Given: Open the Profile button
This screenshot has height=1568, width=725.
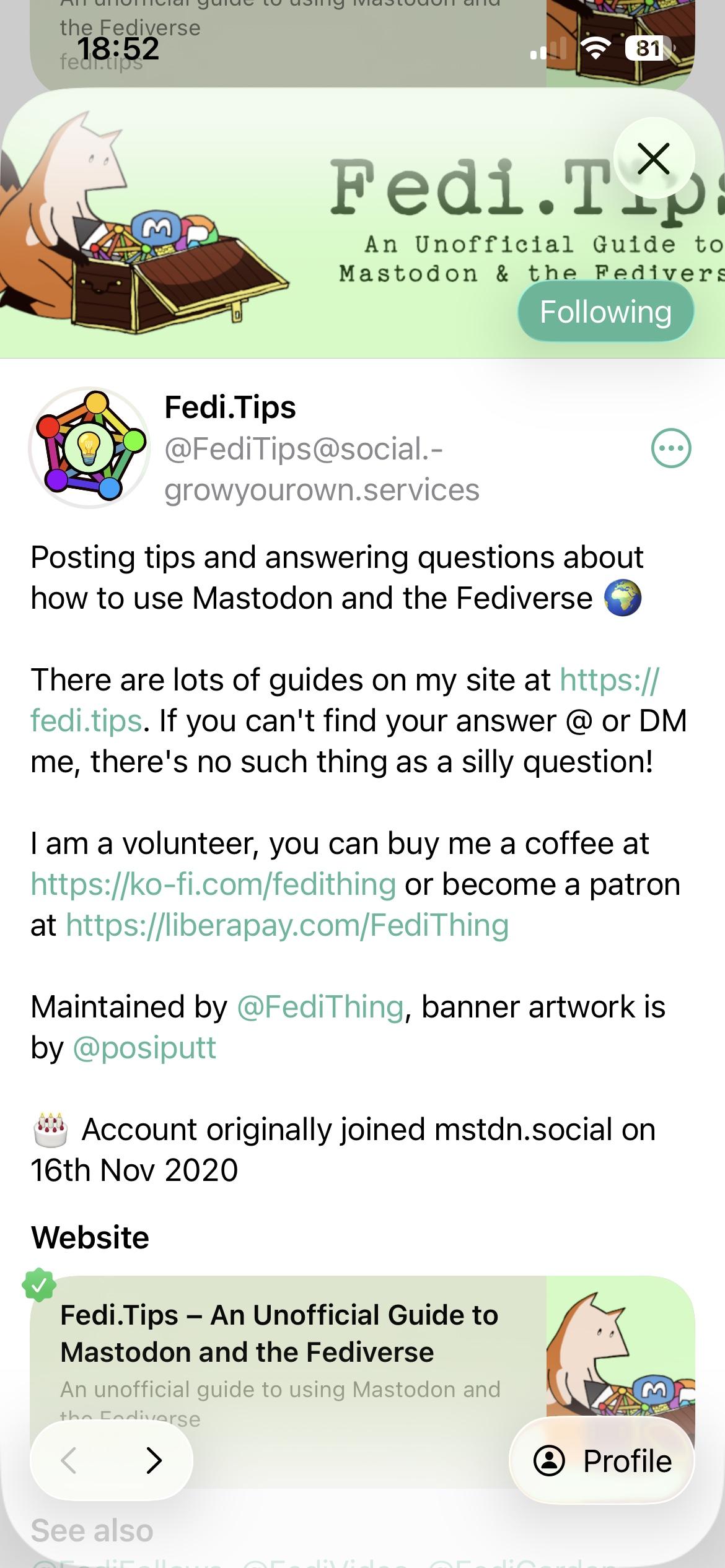Looking at the screenshot, I should 602,1460.
